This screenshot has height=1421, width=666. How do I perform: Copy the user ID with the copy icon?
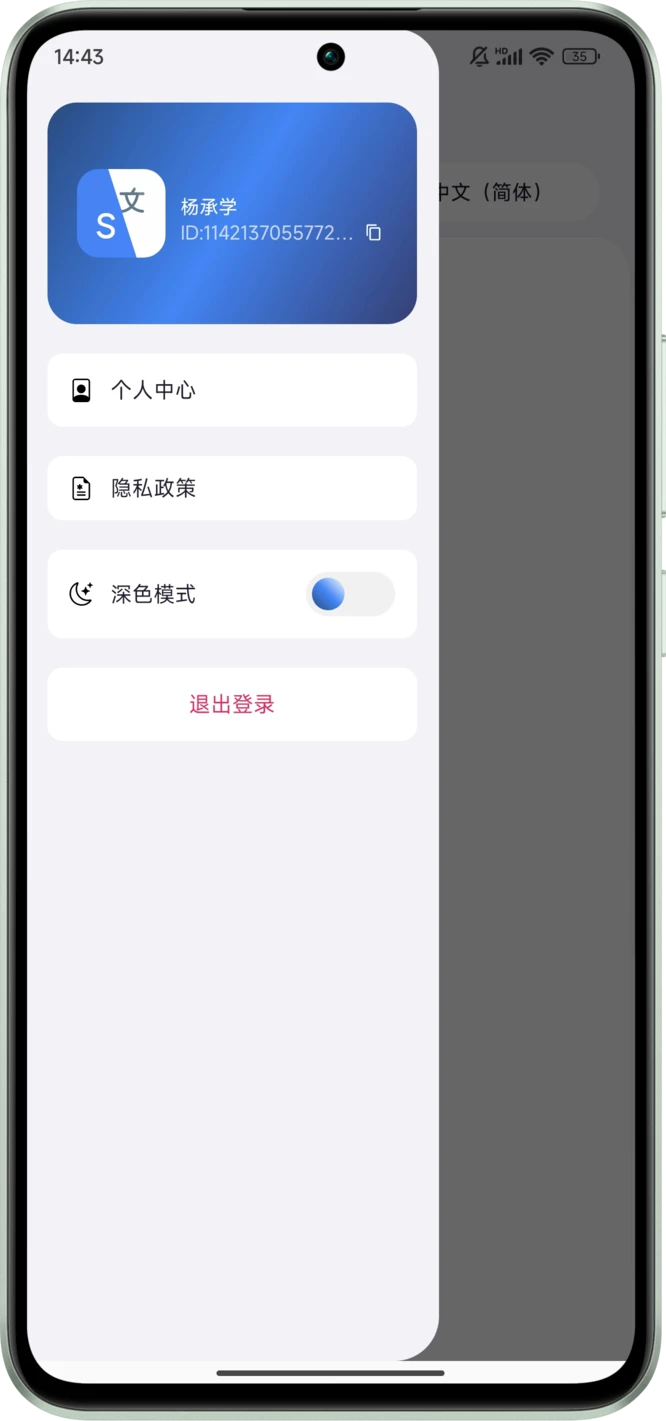tap(373, 232)
